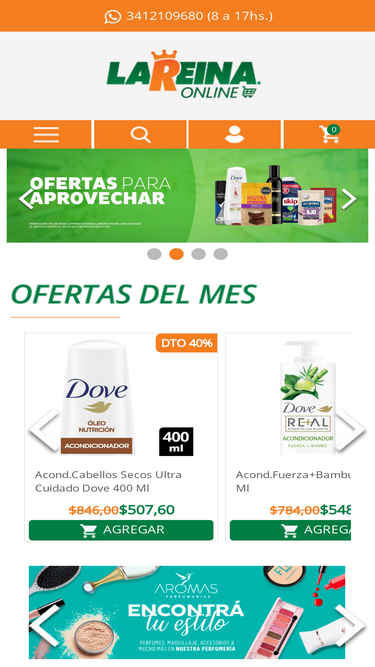Open the user account icon
The width and height of the screenshot is (375, 667).
(x=235, y=134)
